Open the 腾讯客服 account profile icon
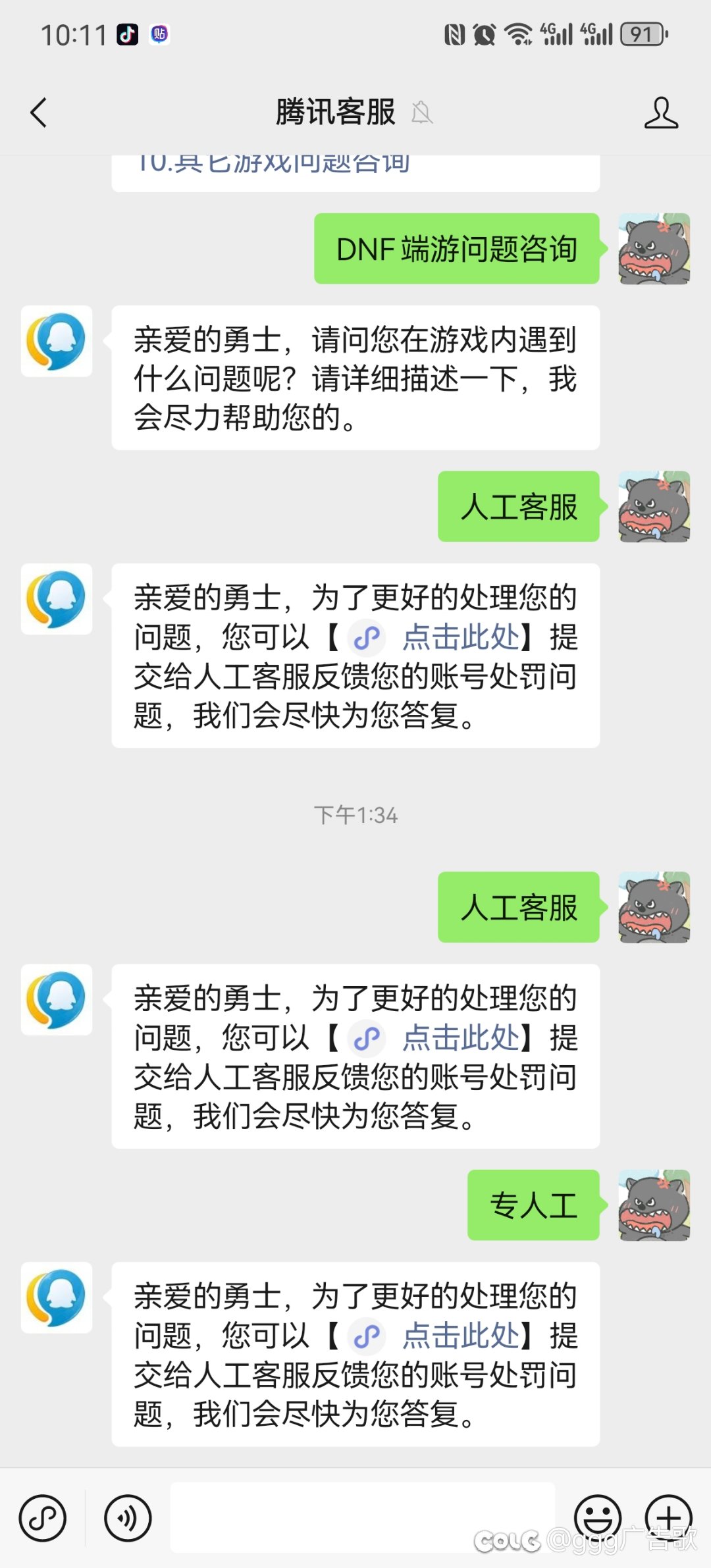The width and height of the screenshot is (711, 1568). 660,113
